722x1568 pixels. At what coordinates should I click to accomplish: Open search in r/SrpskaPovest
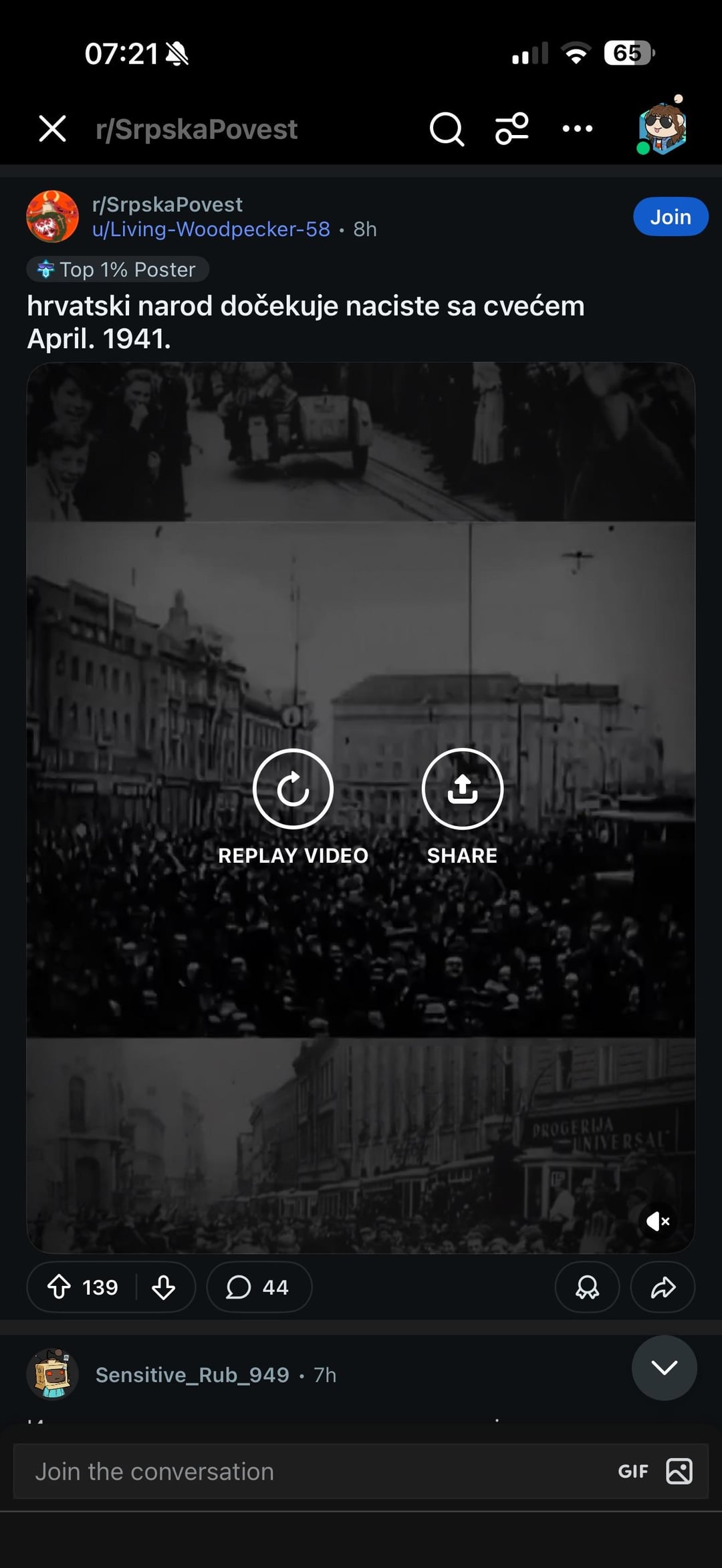pyautogui.click(x=447, y=128)
